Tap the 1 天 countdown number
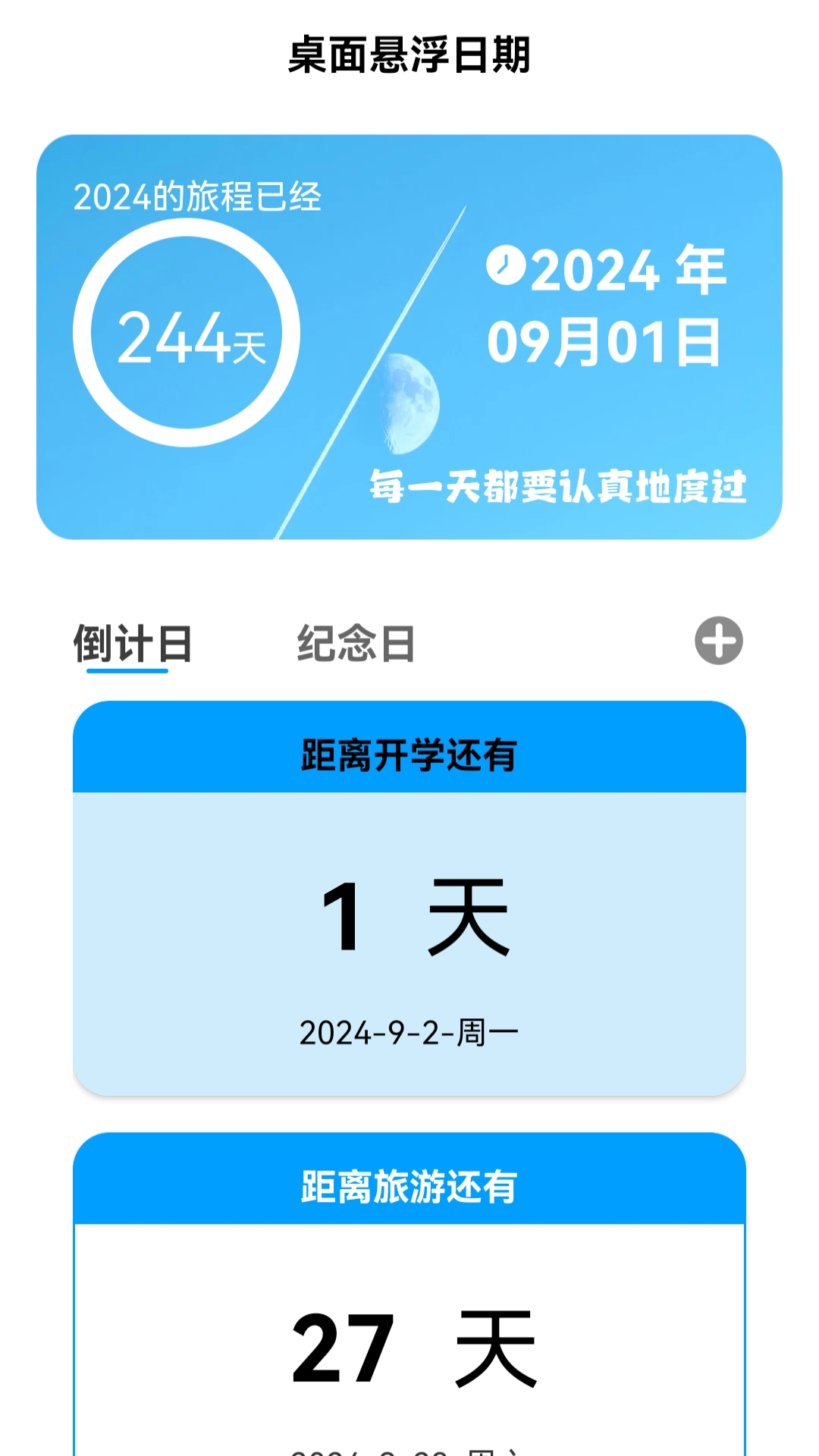This screenshot has width=819, height=1456. 409,918
